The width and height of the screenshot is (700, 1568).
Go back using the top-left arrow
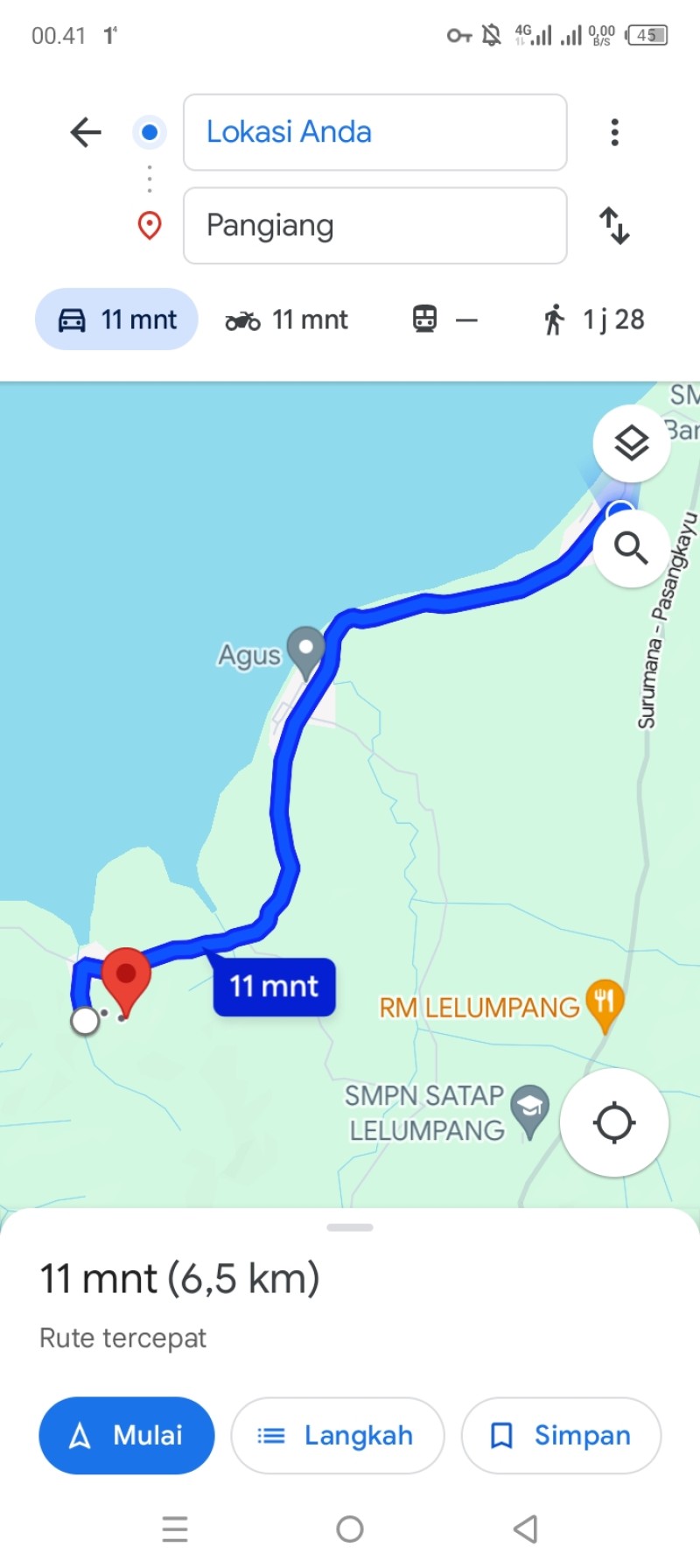click(x=86, y=132)
